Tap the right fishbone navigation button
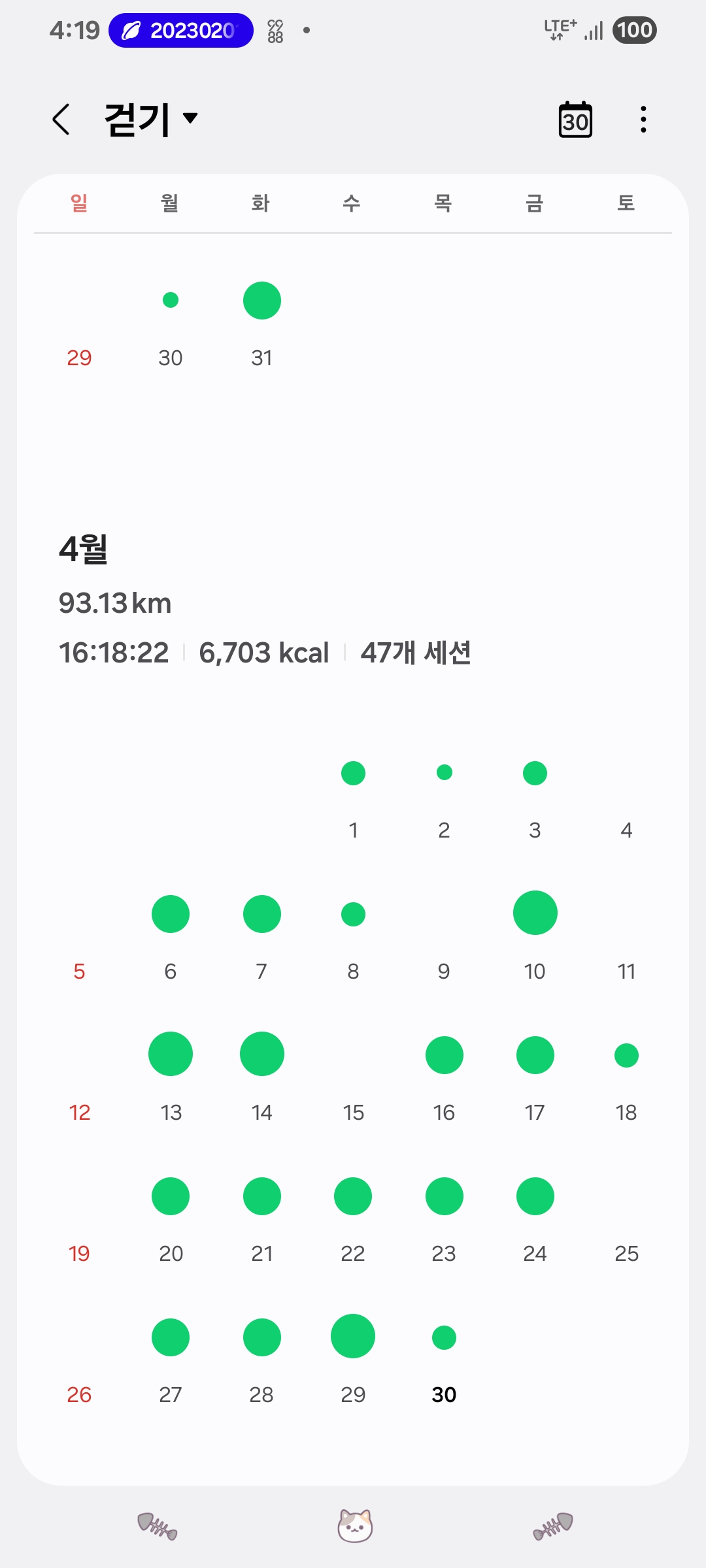Viewport: 706px width, 1568px height. pyautogui.click(x=553, y=1526)
